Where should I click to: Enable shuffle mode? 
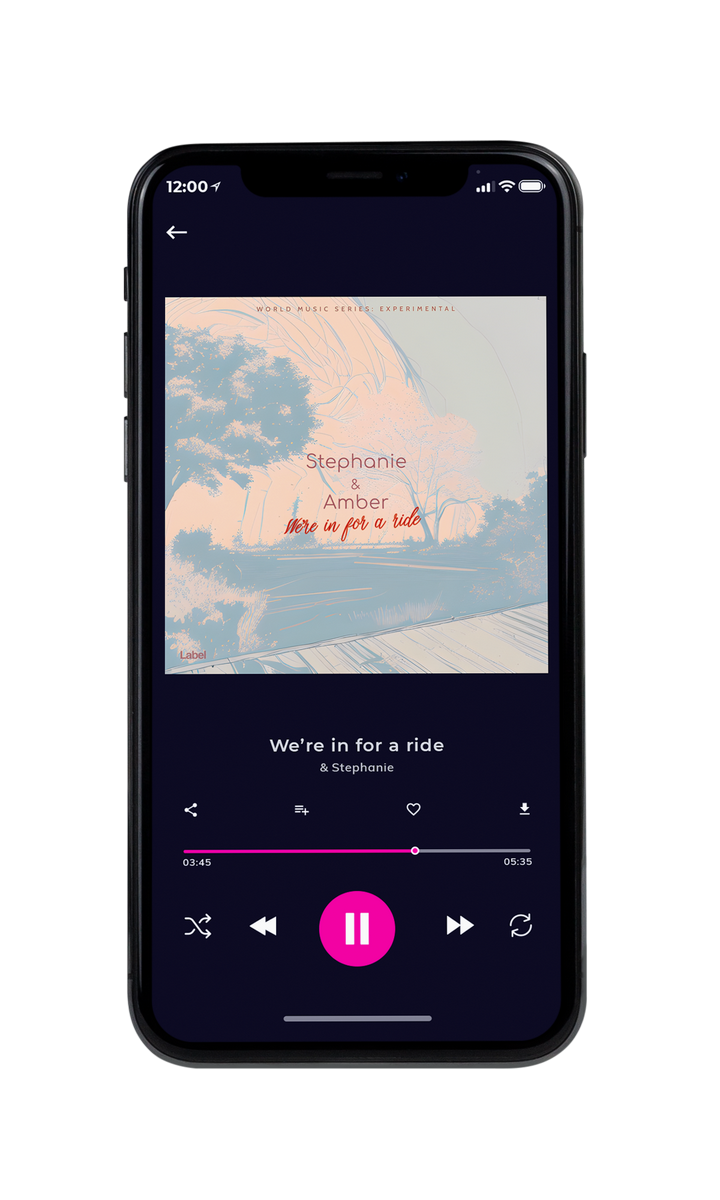(x=198, y=927)
